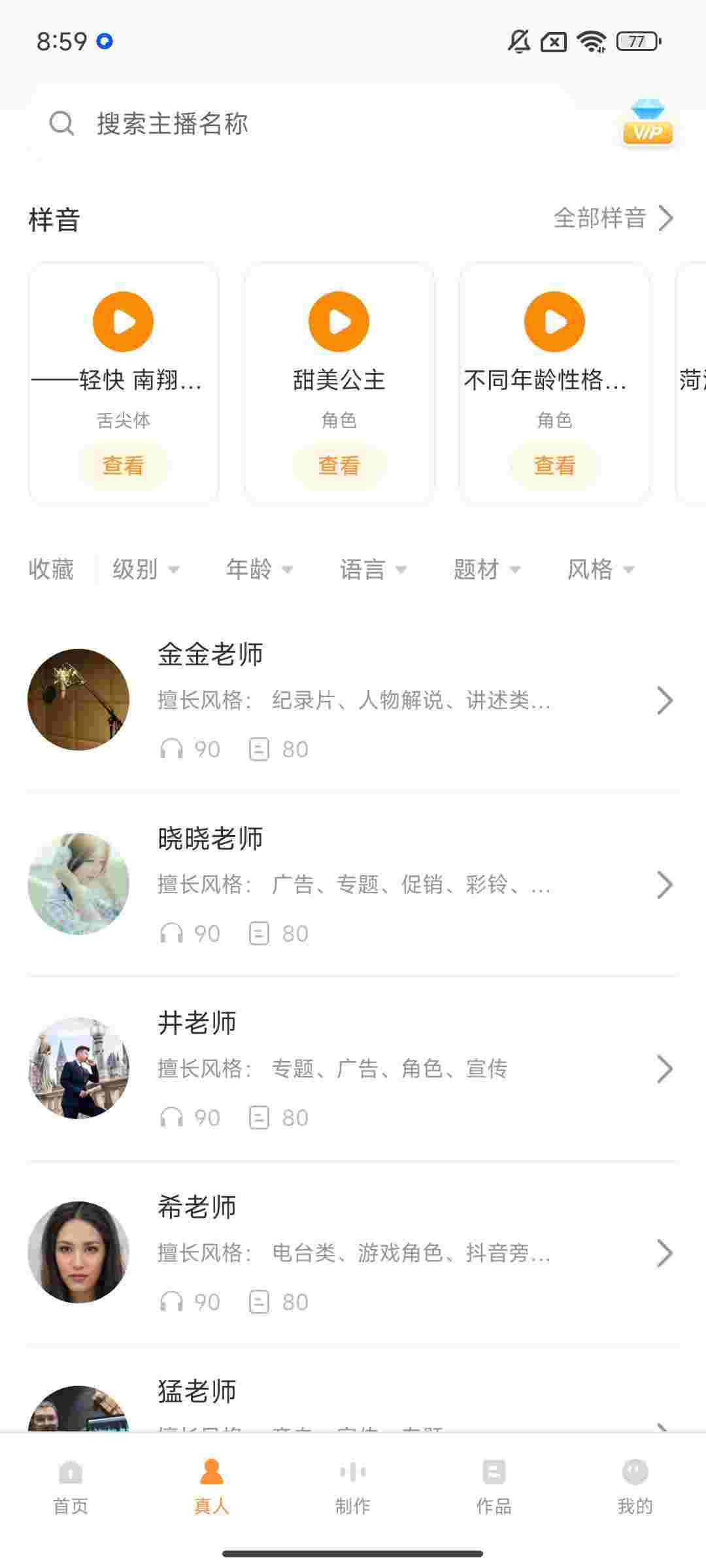Open the VIP membership icon

(647, 123)
